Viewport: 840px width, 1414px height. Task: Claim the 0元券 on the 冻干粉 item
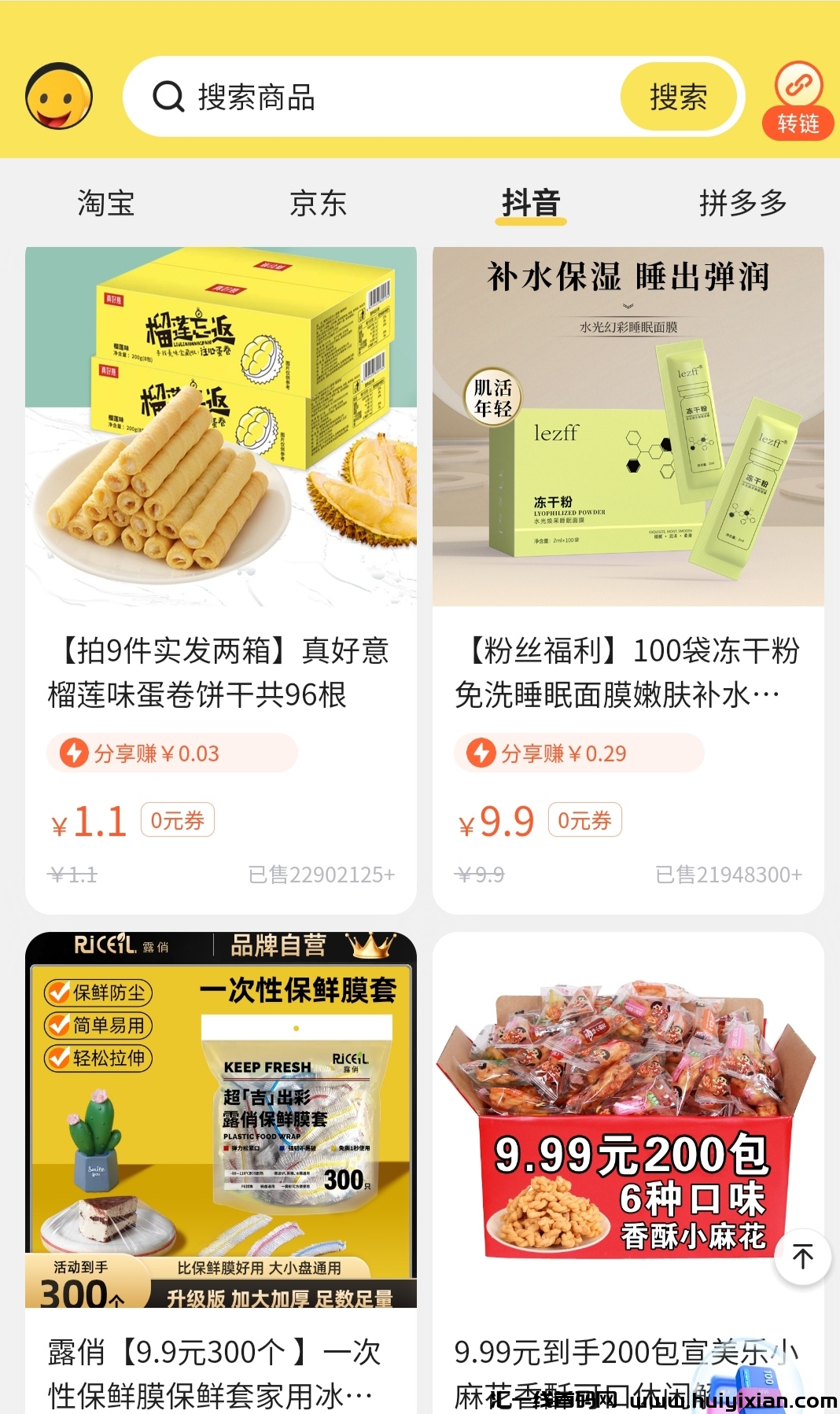pyautogui.click(x=584, y=820)
